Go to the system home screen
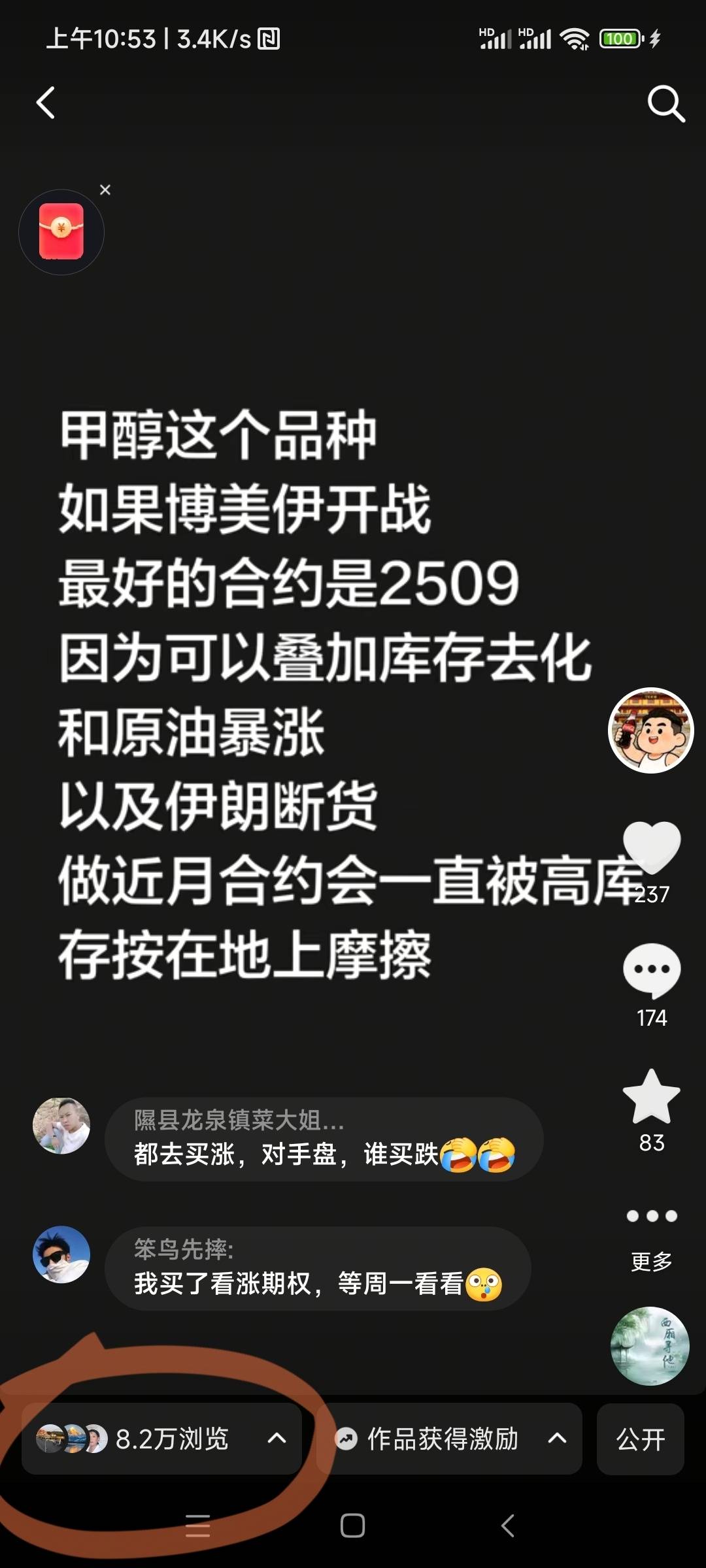Viewport: 706px width, 1568px height. (x=352, y=1526)
